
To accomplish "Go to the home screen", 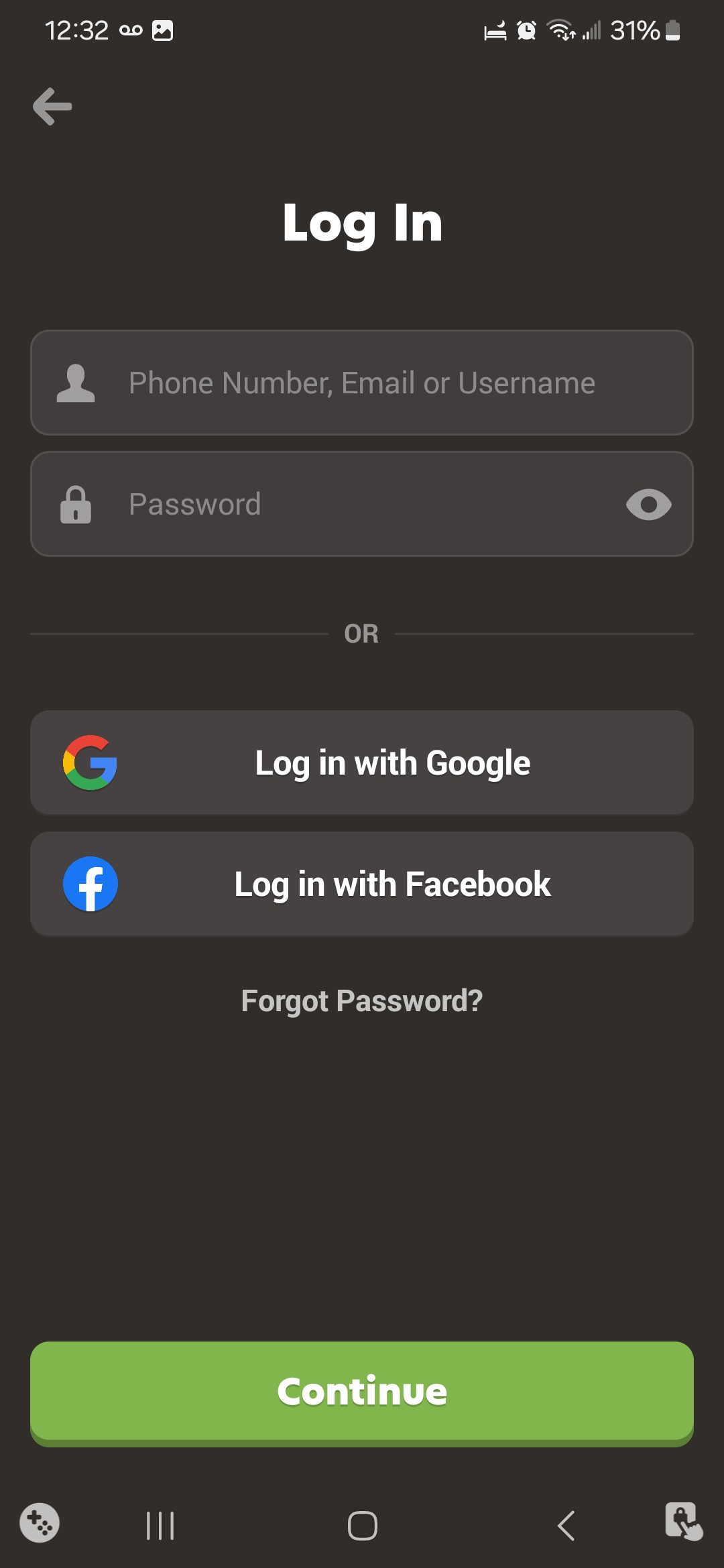I will [362, 1526].
